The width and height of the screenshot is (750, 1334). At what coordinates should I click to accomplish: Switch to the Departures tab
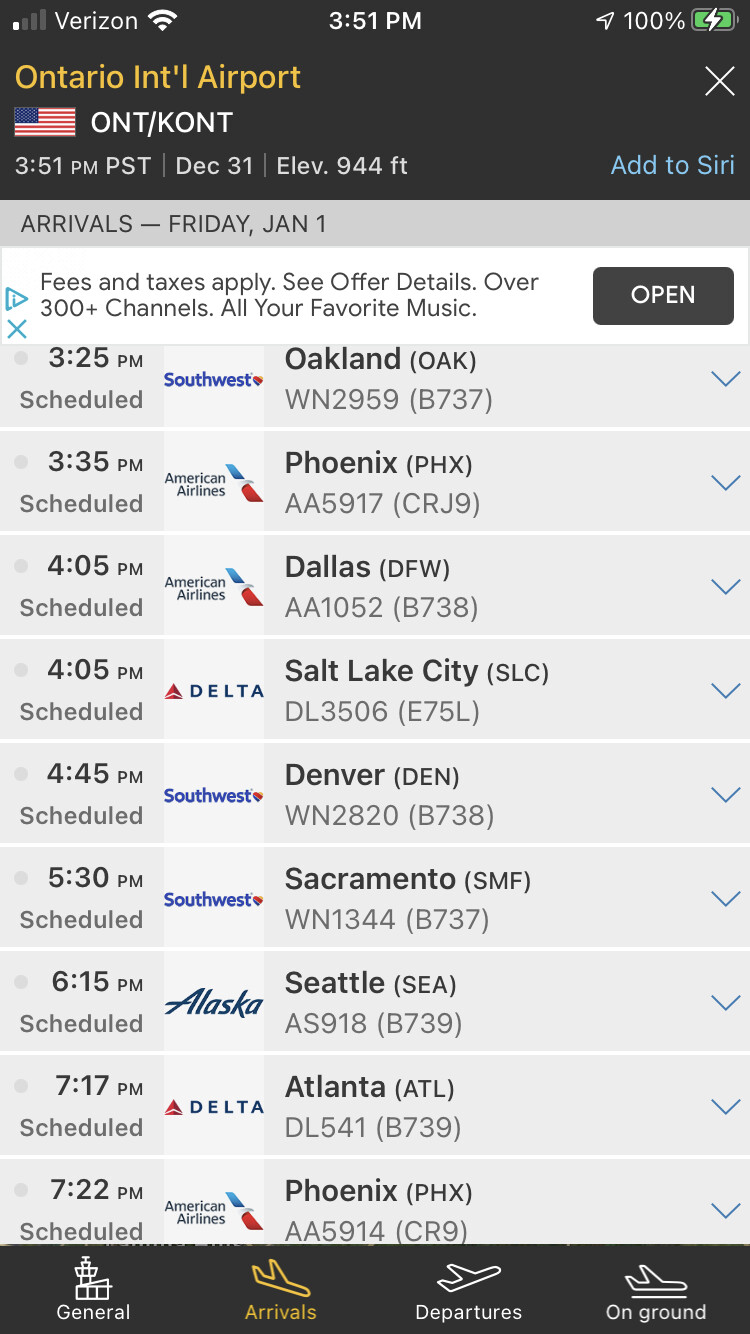(x=468, y=1290)
